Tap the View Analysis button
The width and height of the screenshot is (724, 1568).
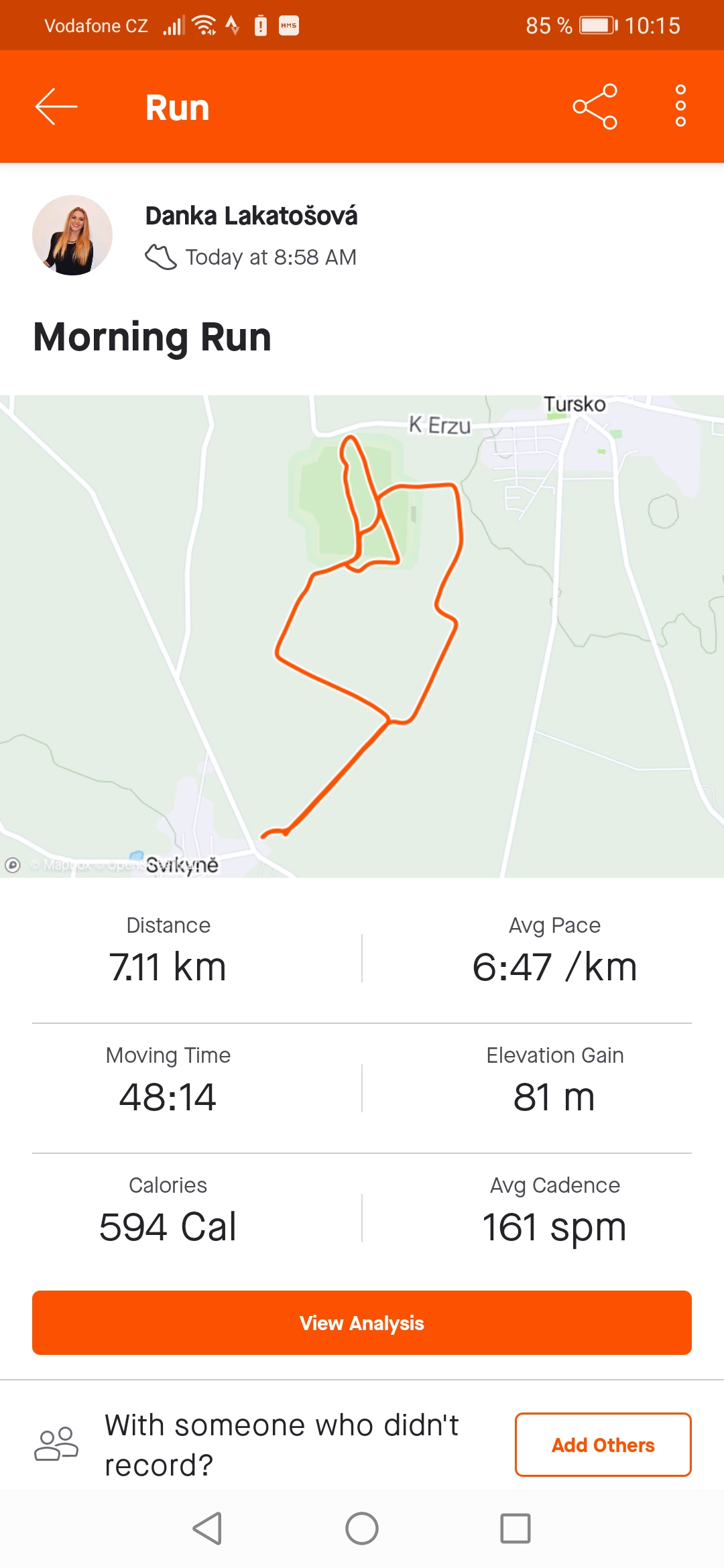362,1323
